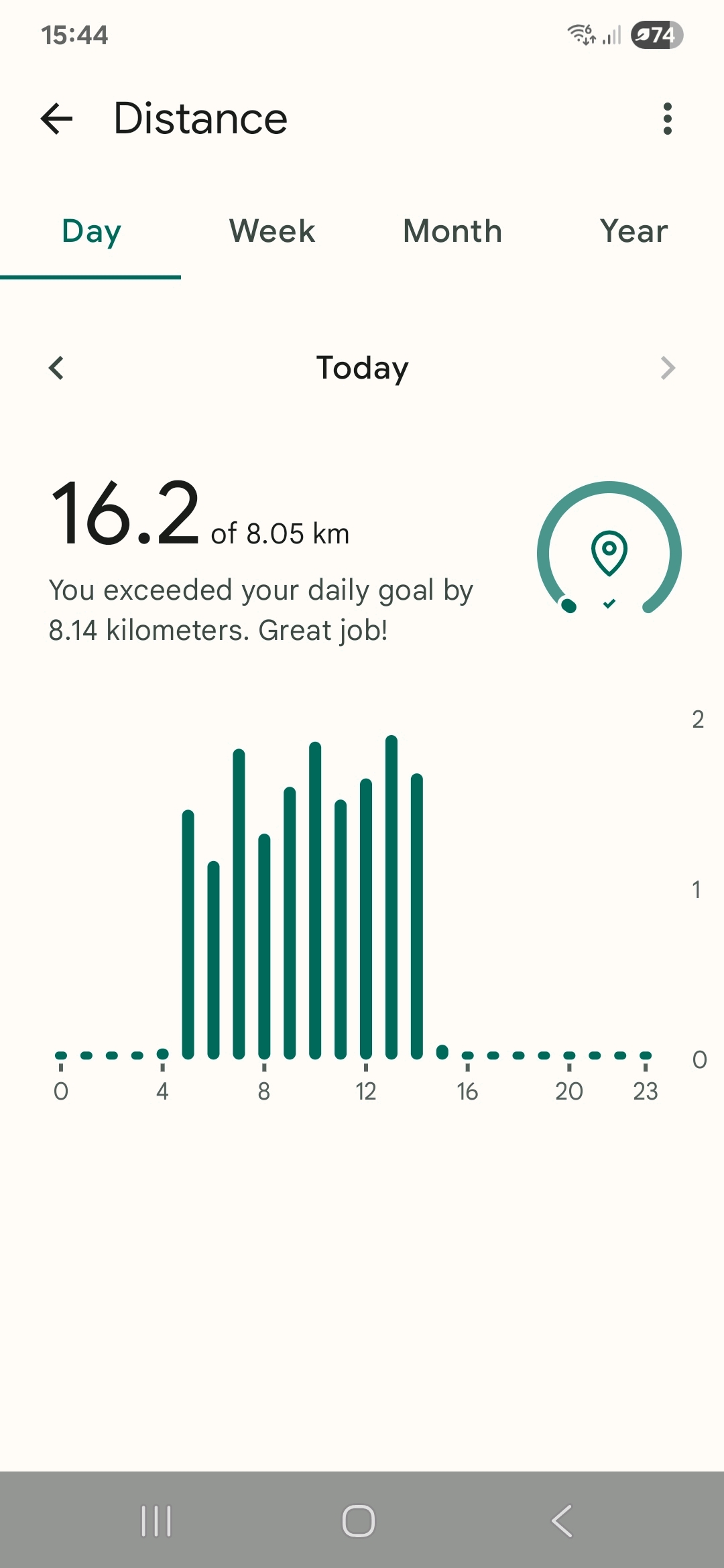Open the three-dot overflow menu
724x1568 pixels.
(667, 119)
